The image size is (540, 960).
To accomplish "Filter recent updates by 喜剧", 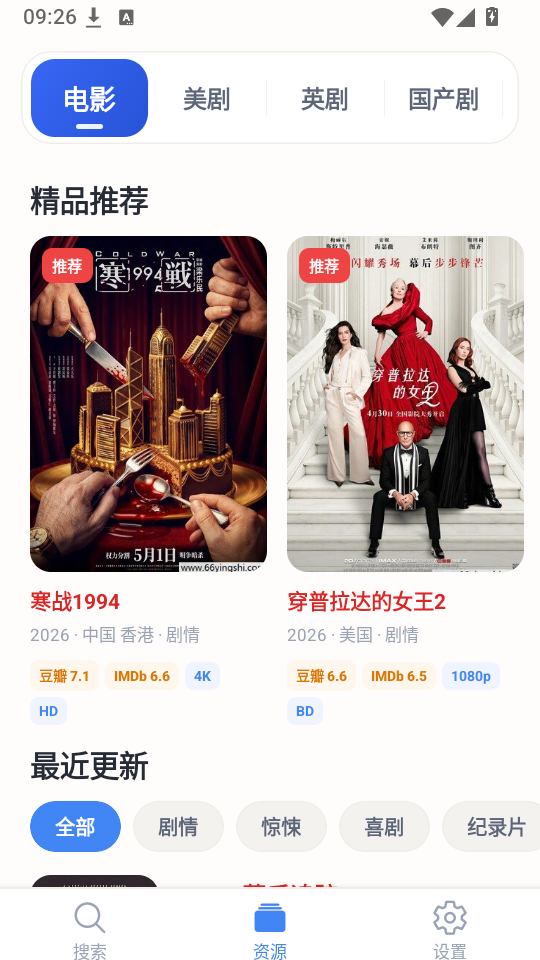I will point(384,827).
